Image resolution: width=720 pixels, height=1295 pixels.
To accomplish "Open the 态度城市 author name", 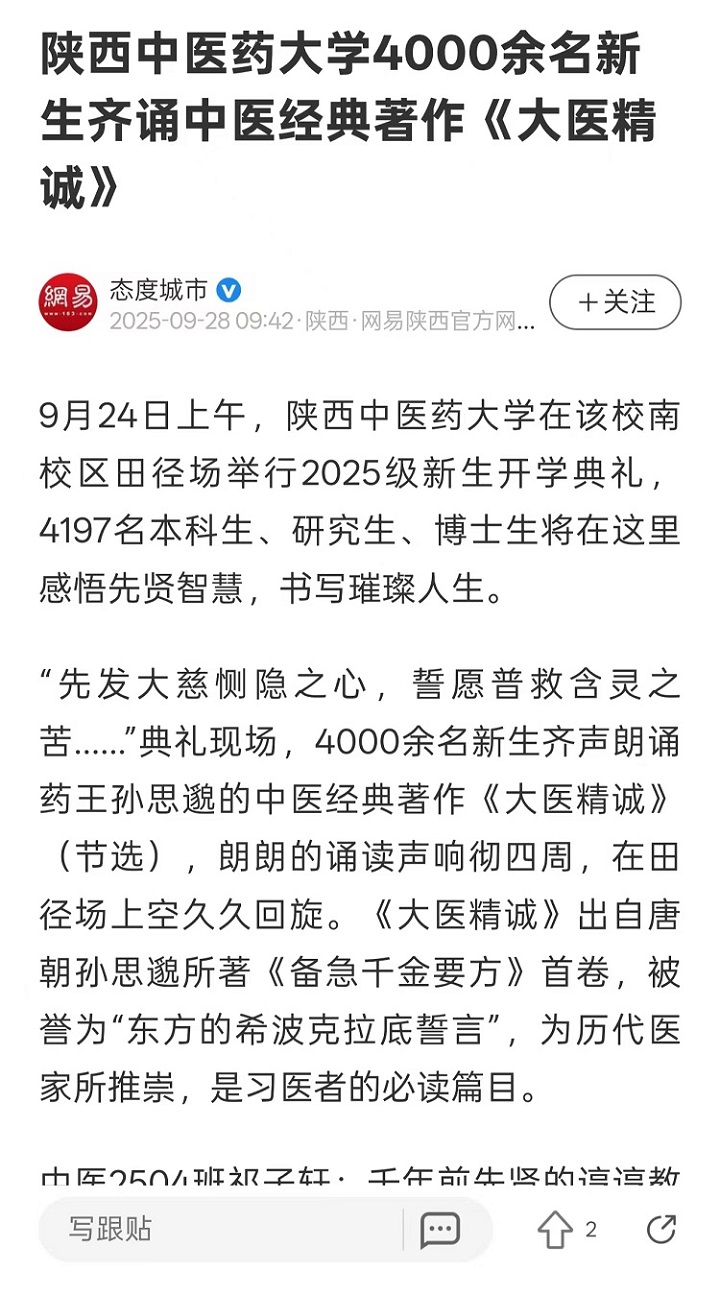I will pyautogui.click(x=158, y=290).
